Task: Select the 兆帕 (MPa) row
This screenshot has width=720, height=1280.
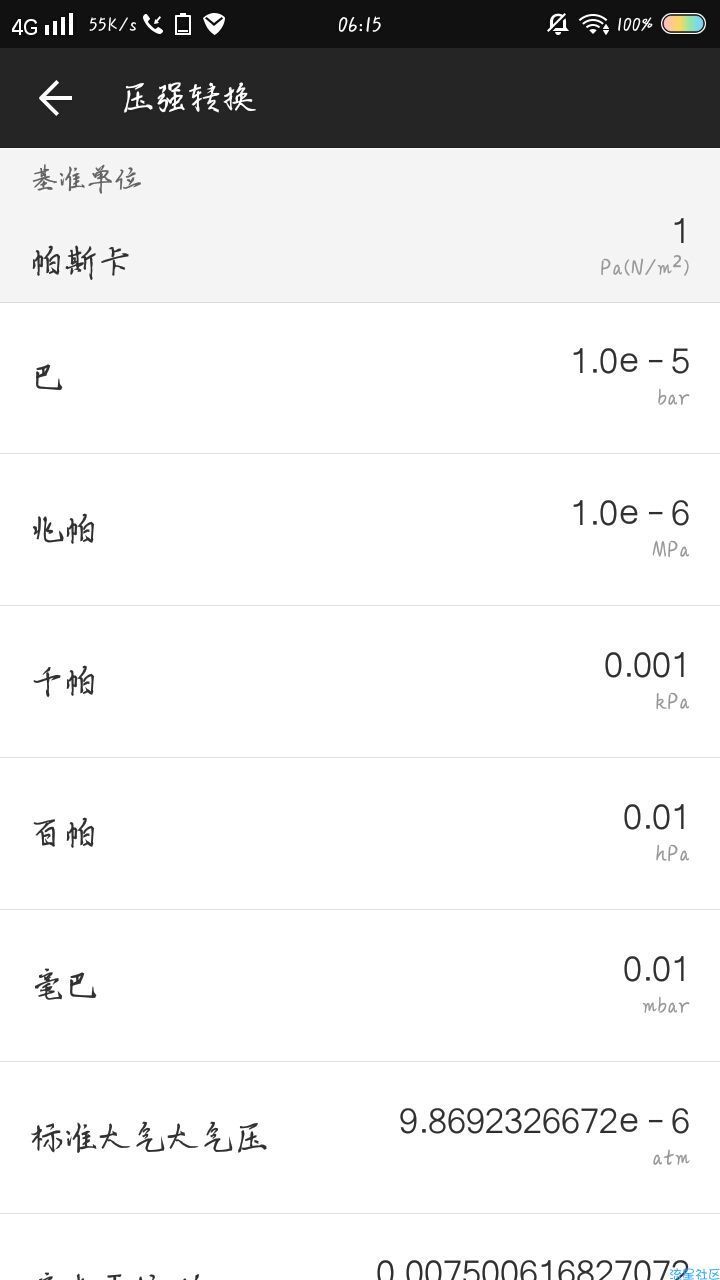Action: tap(360, 530)
